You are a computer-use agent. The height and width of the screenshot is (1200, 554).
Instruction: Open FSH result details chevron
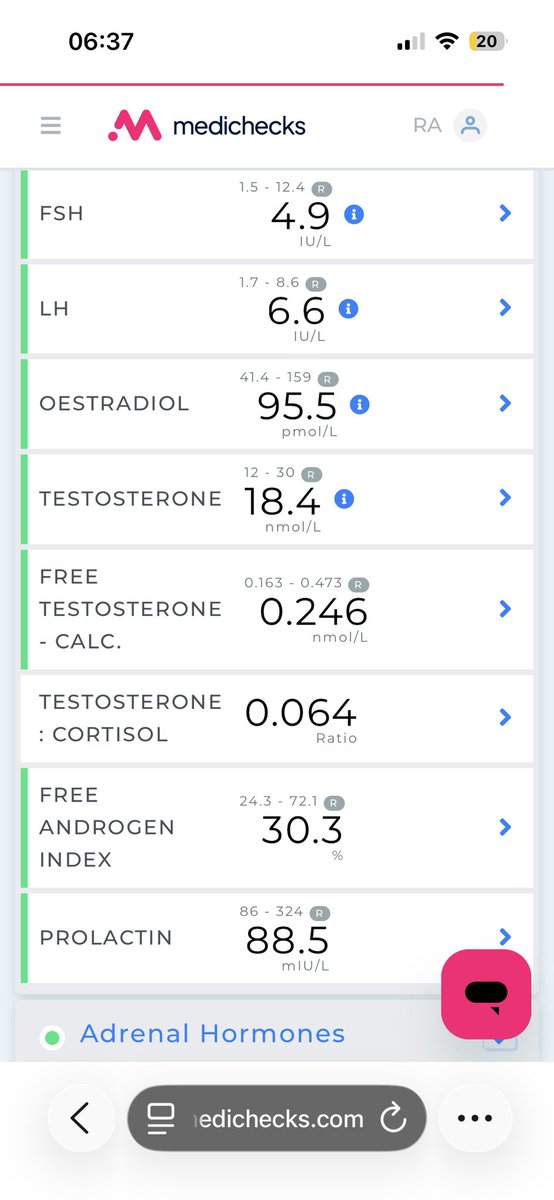click(505, 213)
